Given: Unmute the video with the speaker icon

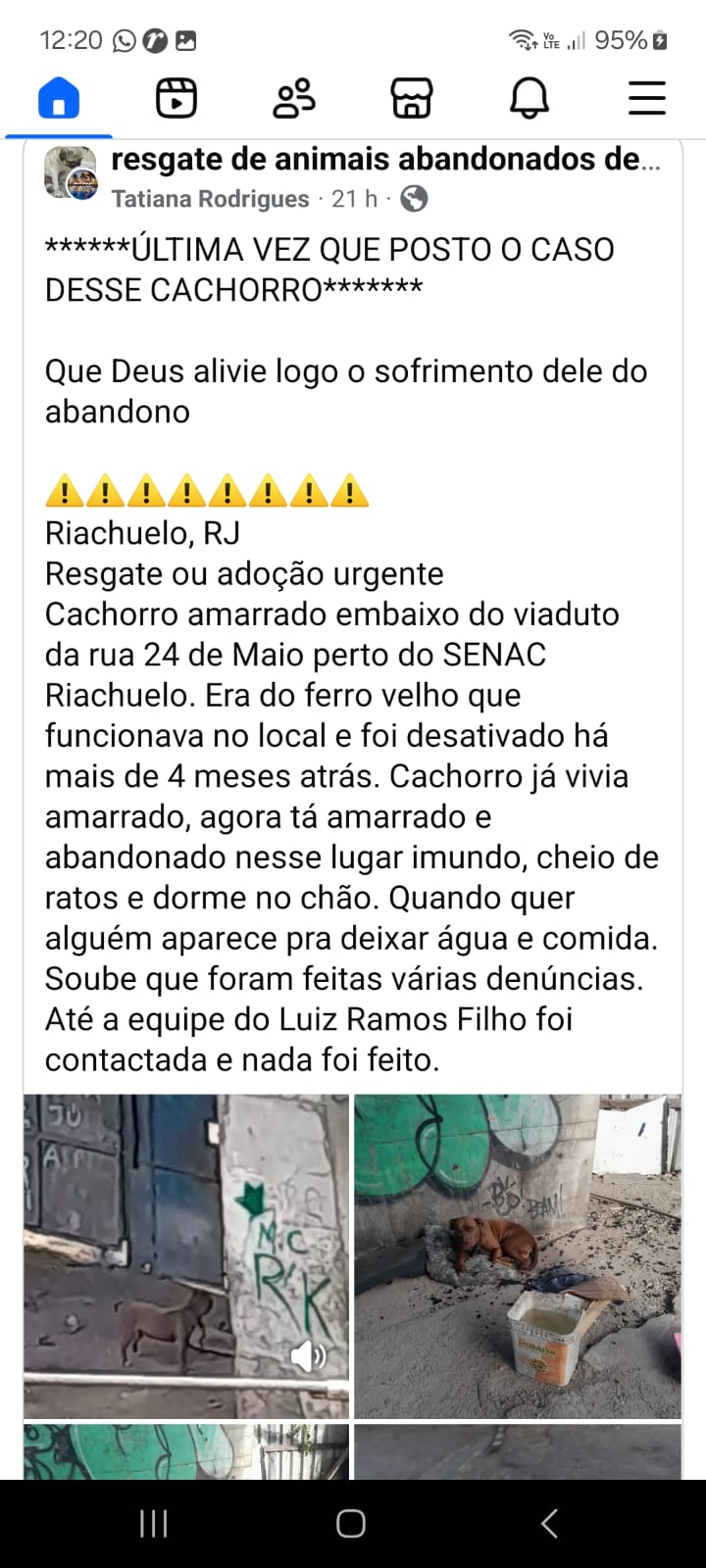Looking at the screenshot, I should 309,1356.
